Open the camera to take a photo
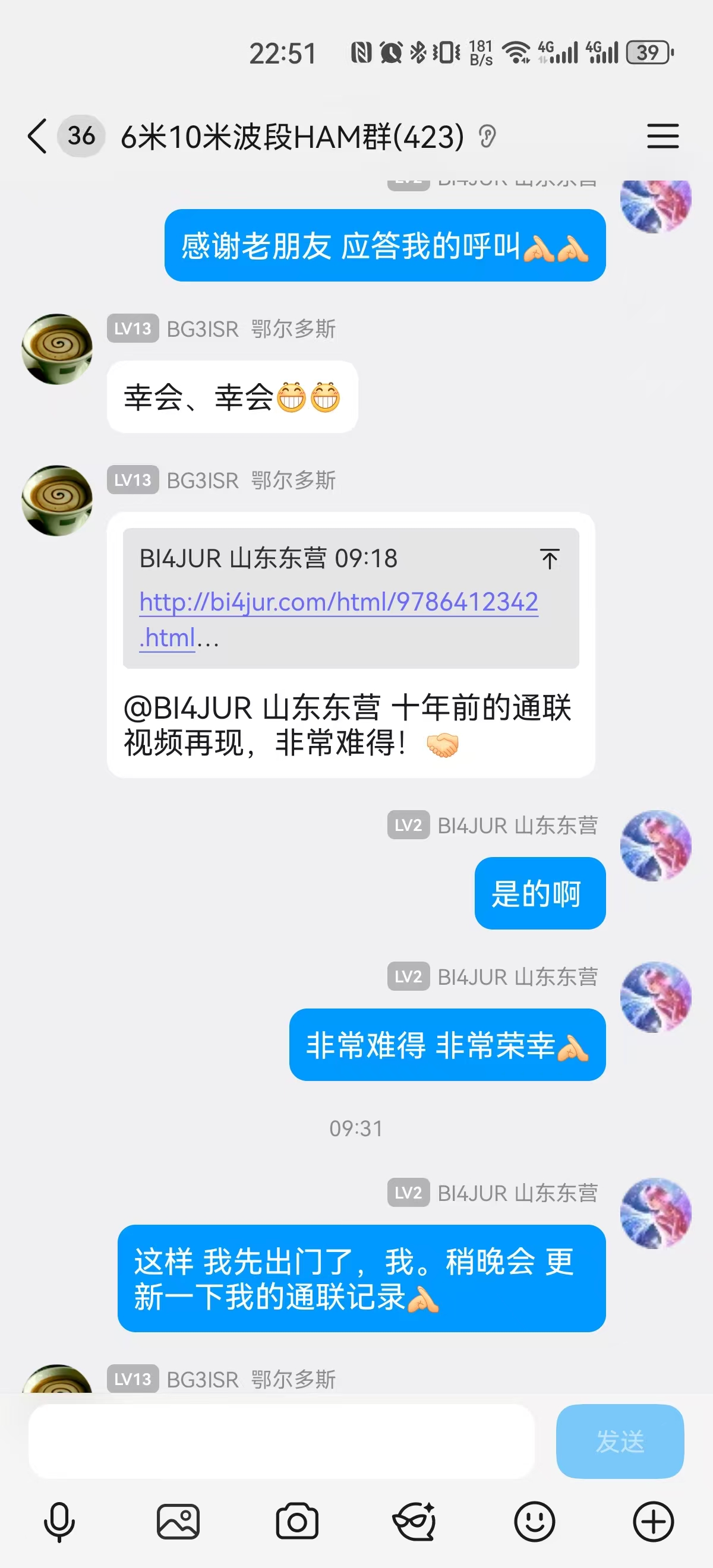Image resolution: width=713 pixels, height=1568 pixels. coord(297,1522)
